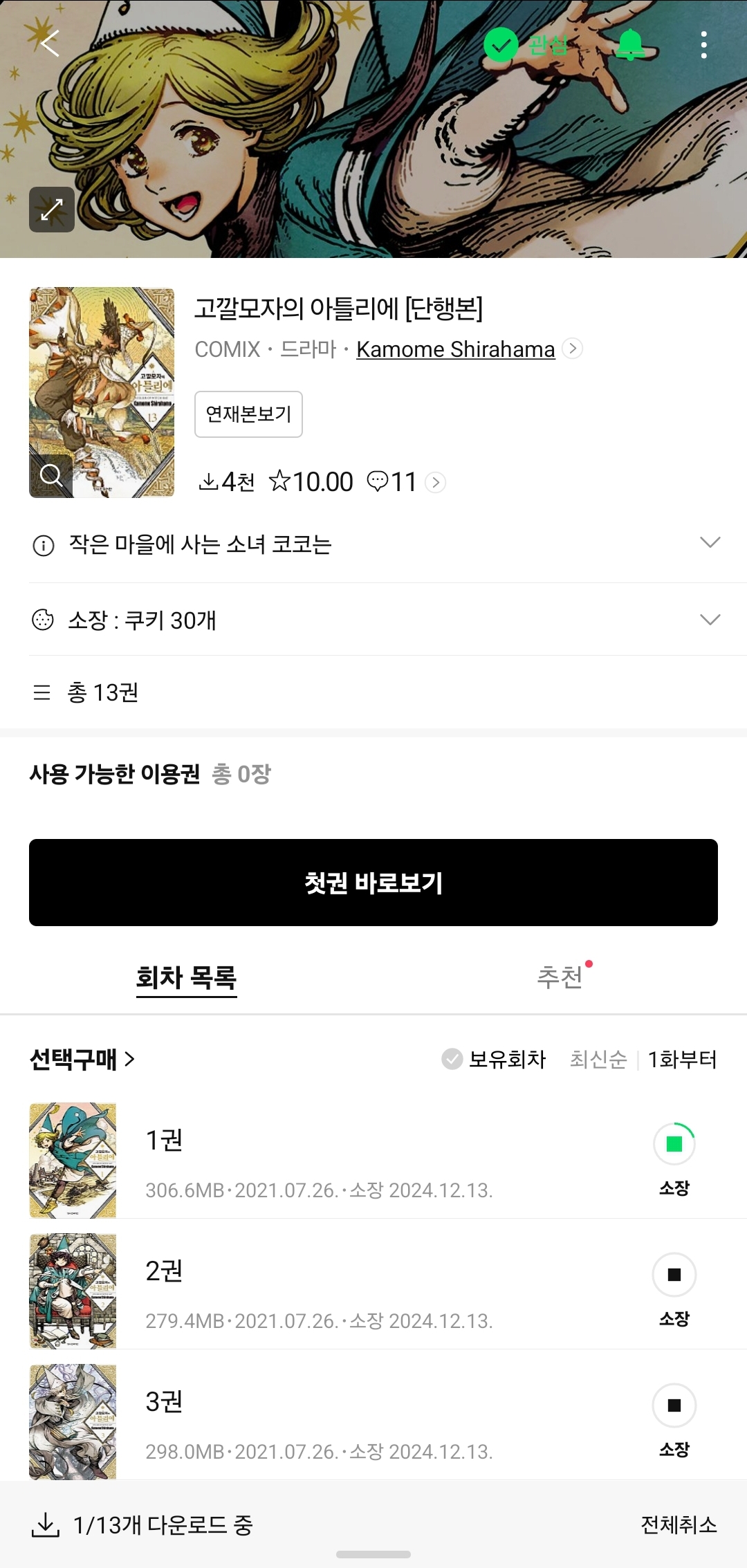
Task: Toggle the 보유회차 owned-only filter
Action: click(x=494, y=1059)
